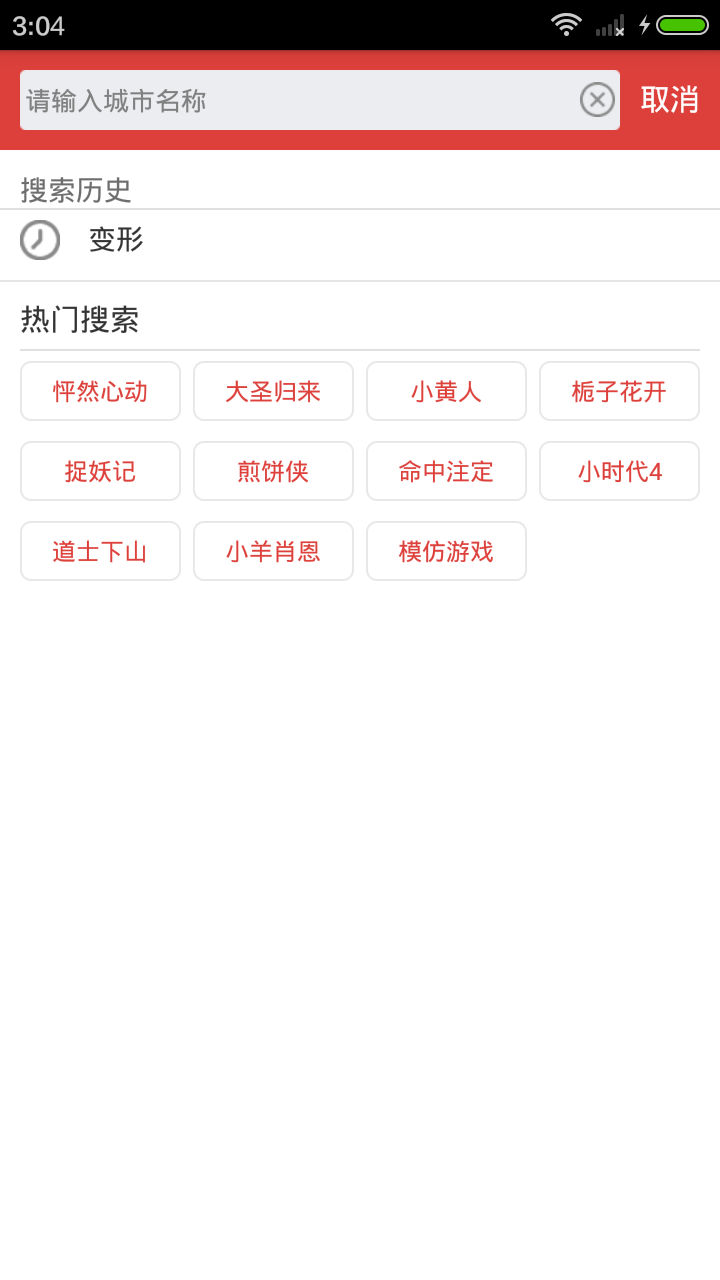
Task: Search for 捉妖记
Action: (x=100, y=471)
